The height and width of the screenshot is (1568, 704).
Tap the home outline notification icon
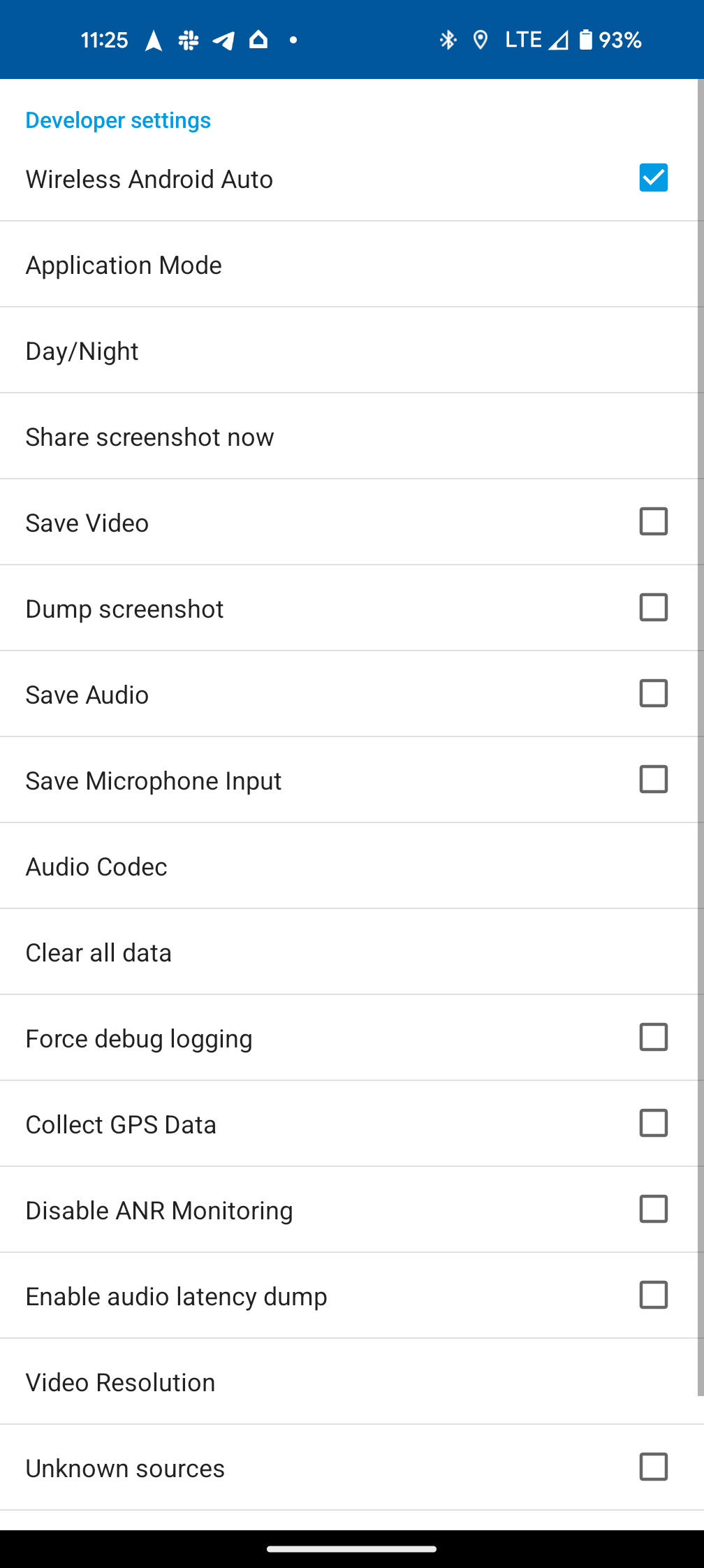(x=257, y=40)
